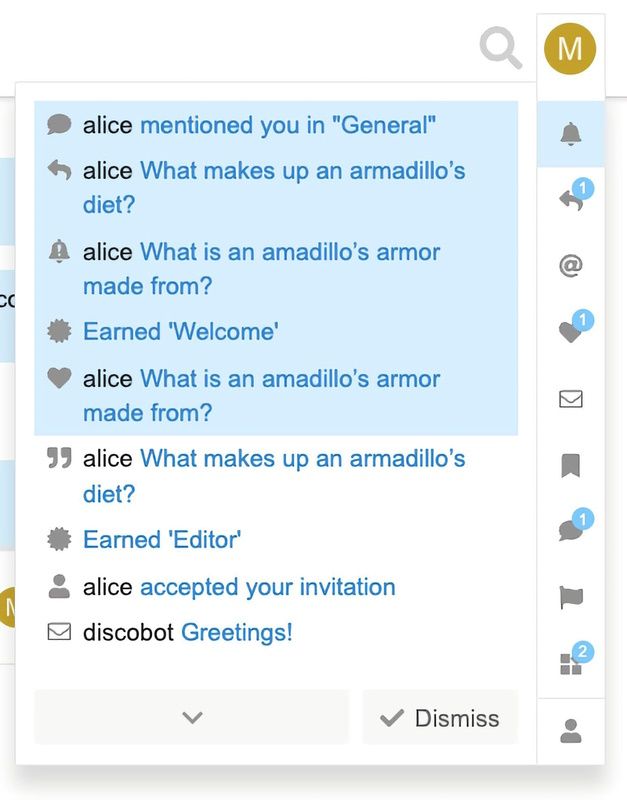Image resolution: width=627 pixels, height=800 pixels.
Task: Switch to the @ mentions tab
Action: click(x=571, y=266)
